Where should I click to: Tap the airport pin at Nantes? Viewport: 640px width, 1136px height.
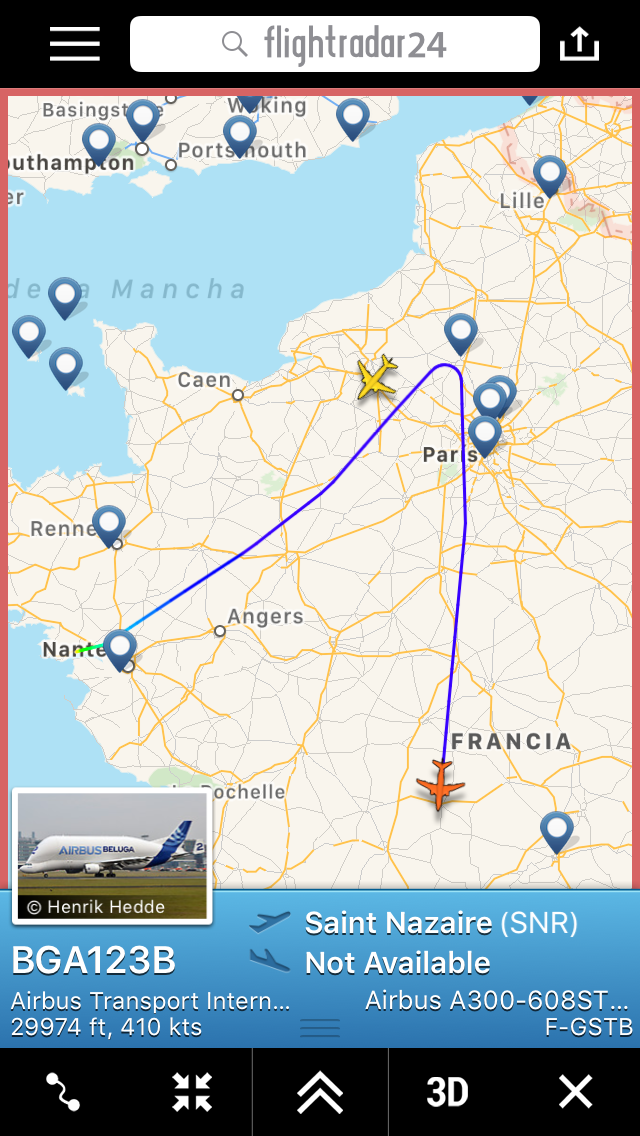coord(120,647)
